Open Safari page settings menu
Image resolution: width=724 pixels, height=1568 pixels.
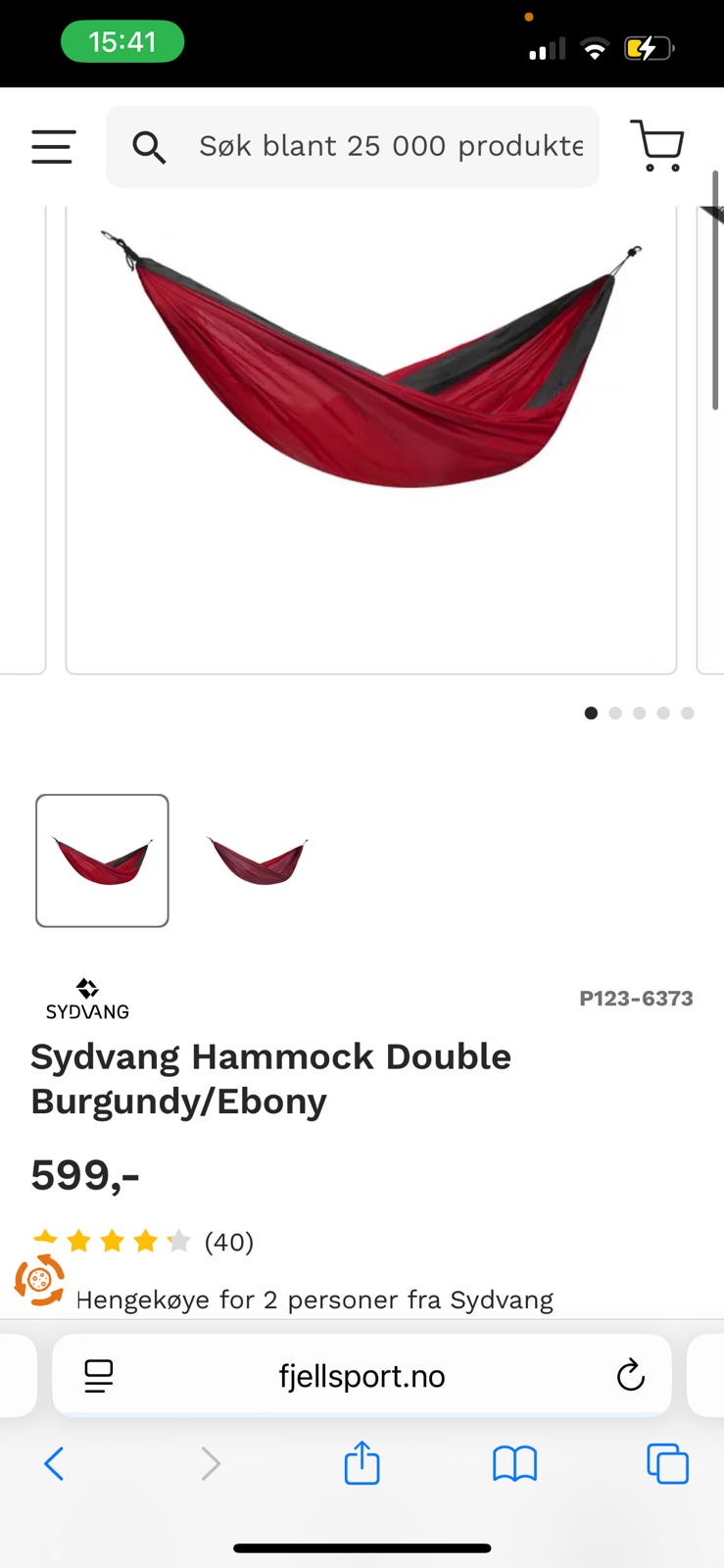pos(99,1376)
